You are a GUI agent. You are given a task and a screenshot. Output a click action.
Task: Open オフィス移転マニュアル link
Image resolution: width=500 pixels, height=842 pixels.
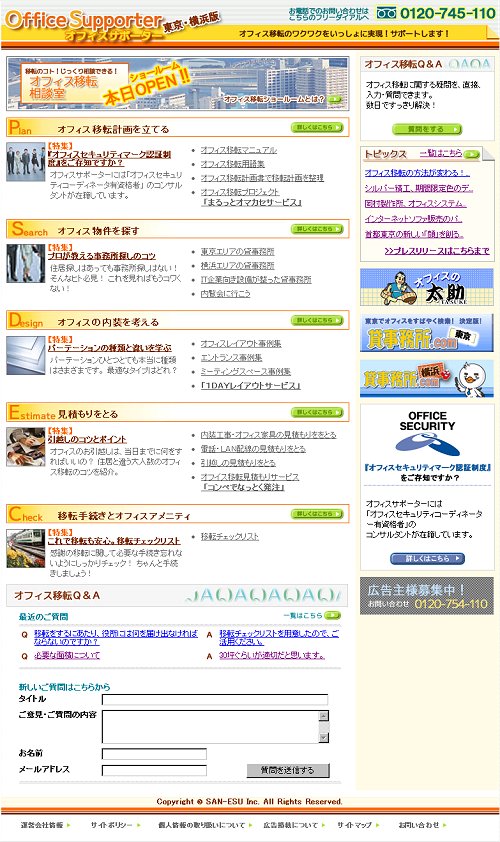pyautogui.click(x=239, y=150)
